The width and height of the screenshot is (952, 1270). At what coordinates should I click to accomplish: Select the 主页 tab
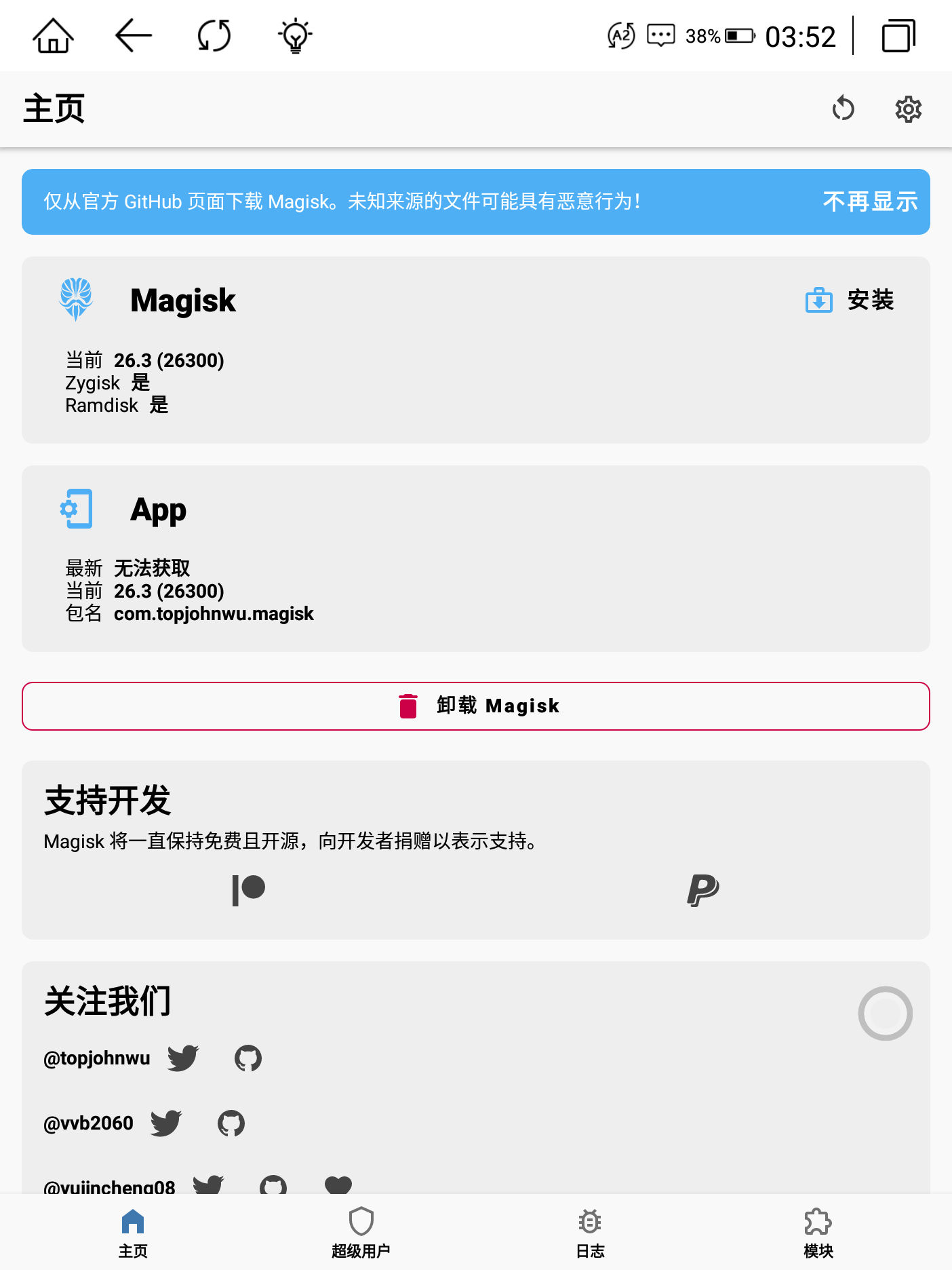pos(133,1232)
